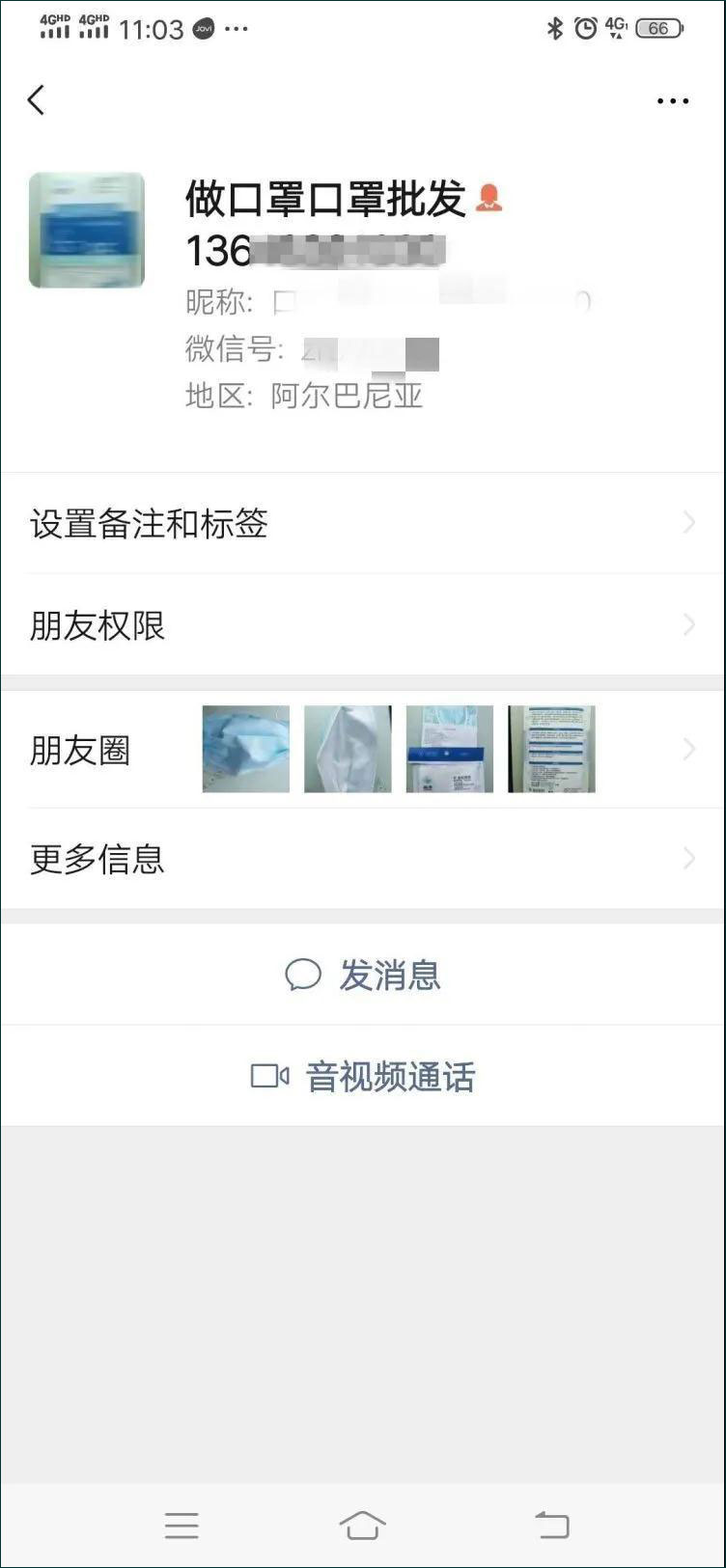Open the contact's 朋友圈 moments
Screen dimensions: 726x1568
click(x=362, y=750)
